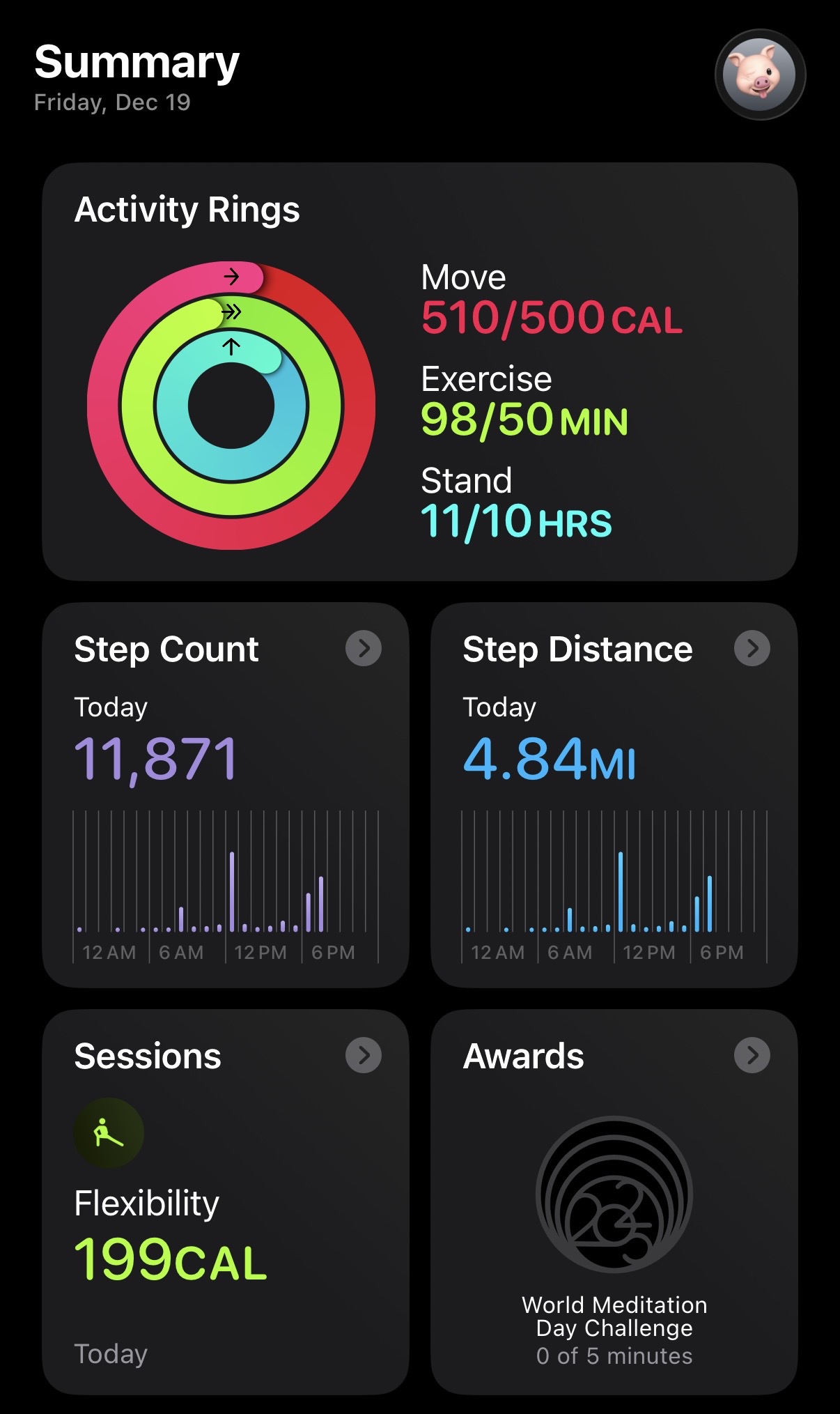Screen dimensions: 840x1414
Task: Open Step Distance details
Action: point(752,649)
